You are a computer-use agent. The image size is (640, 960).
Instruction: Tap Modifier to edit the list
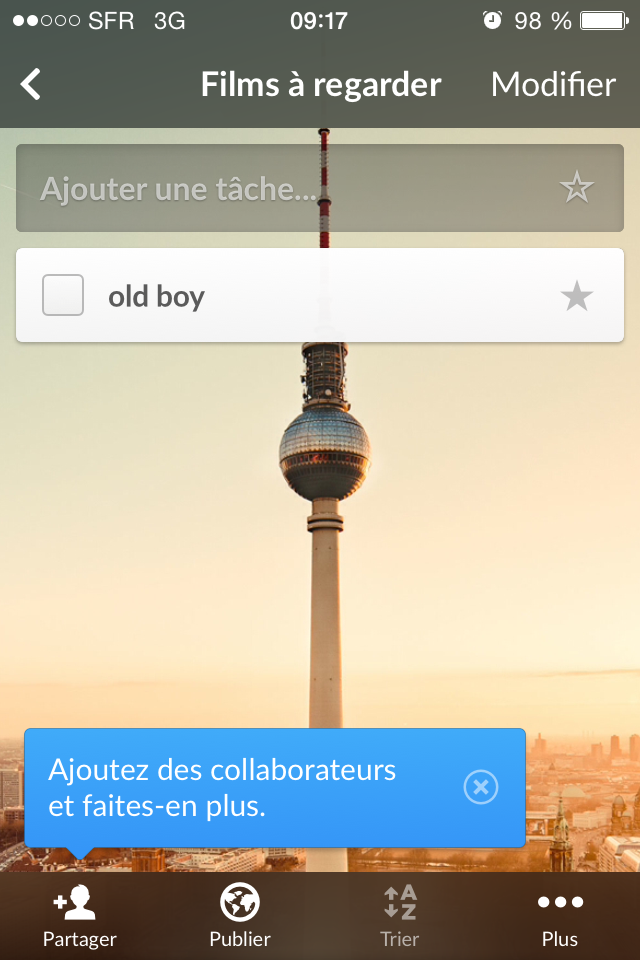coord(552,85)
